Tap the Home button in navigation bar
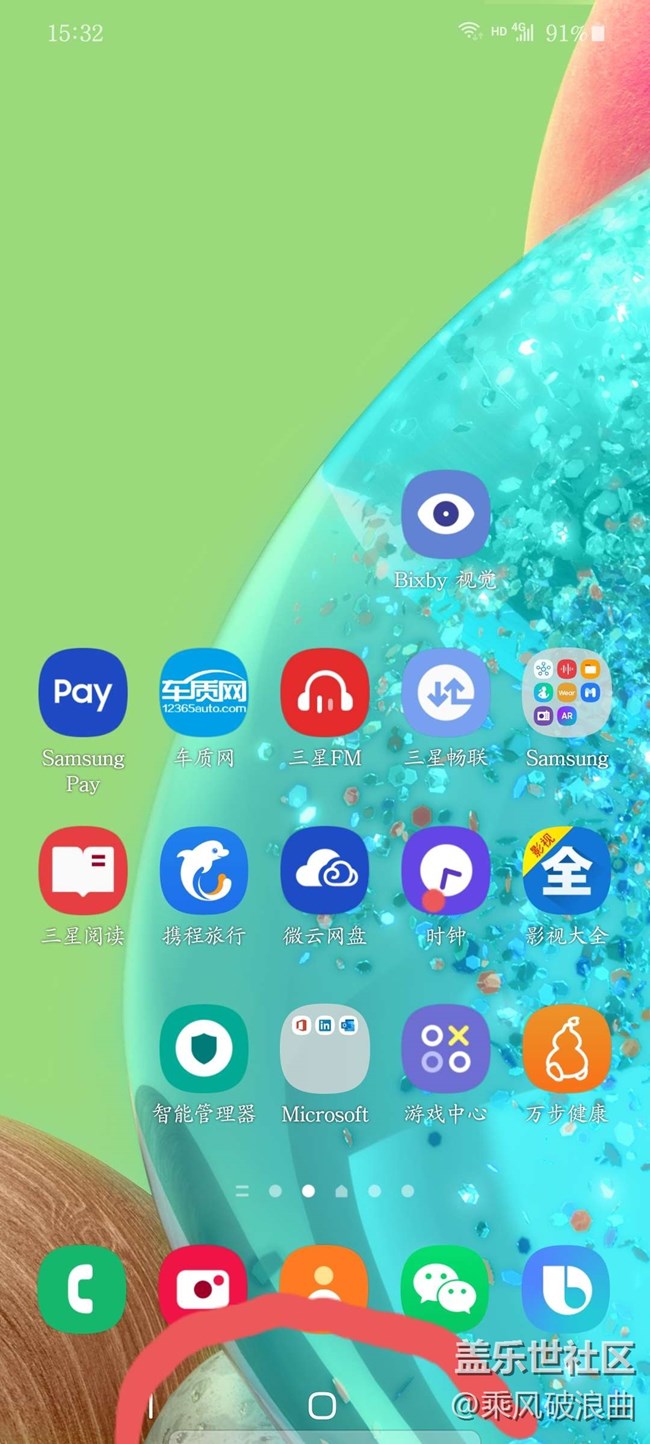 (x=322, y=1406)
